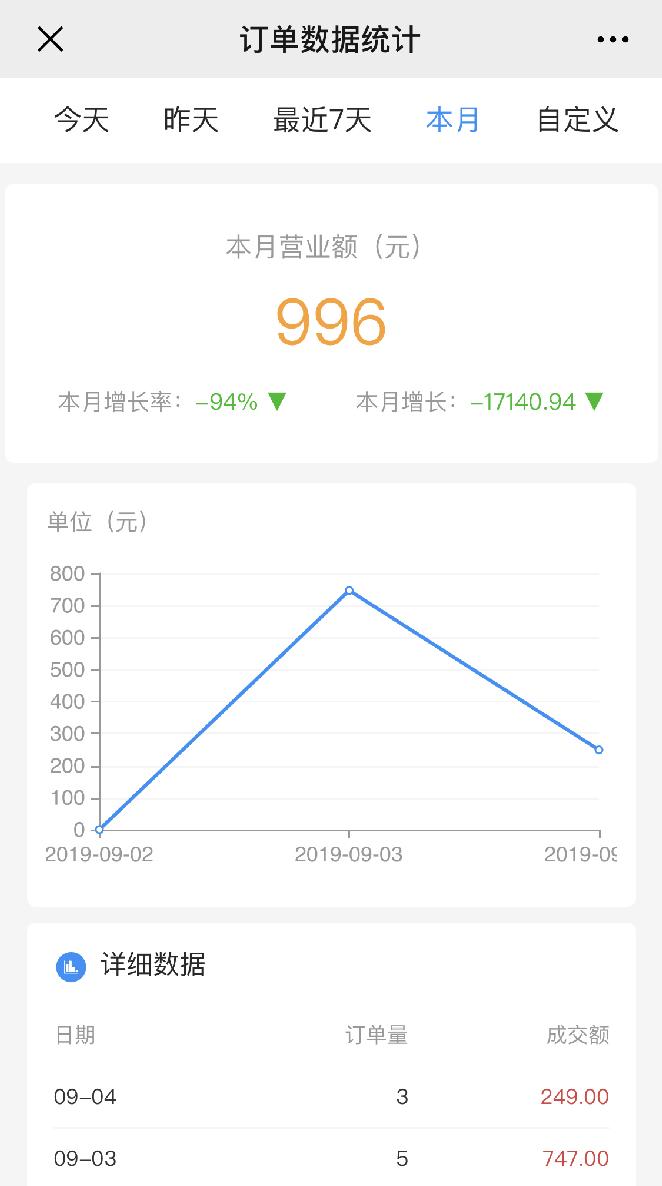Image resolution: width=662 pixels, height=1186 pixels.
Task: Open the 自定义 date range tab
Action: [578, 120]
